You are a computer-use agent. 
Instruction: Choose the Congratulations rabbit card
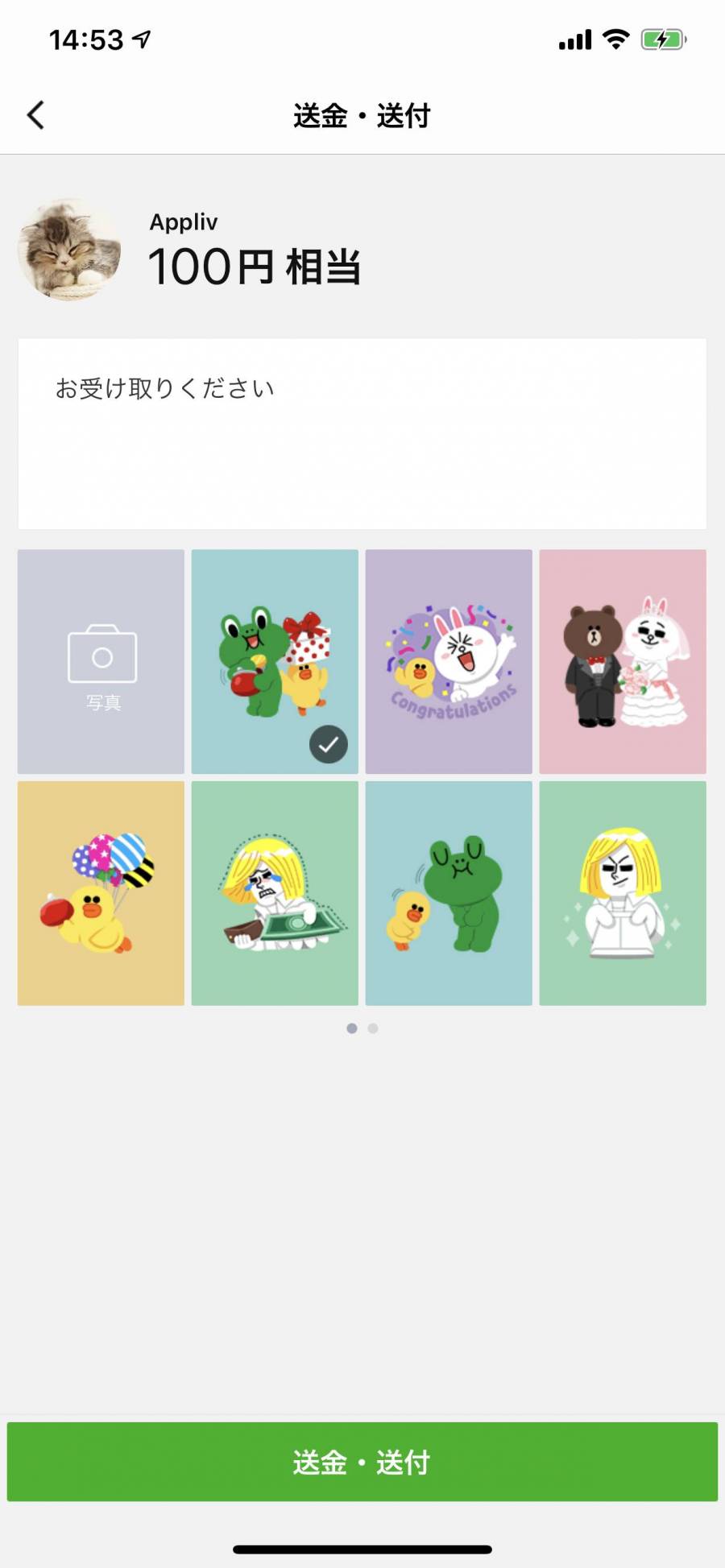tap(449, 661)
